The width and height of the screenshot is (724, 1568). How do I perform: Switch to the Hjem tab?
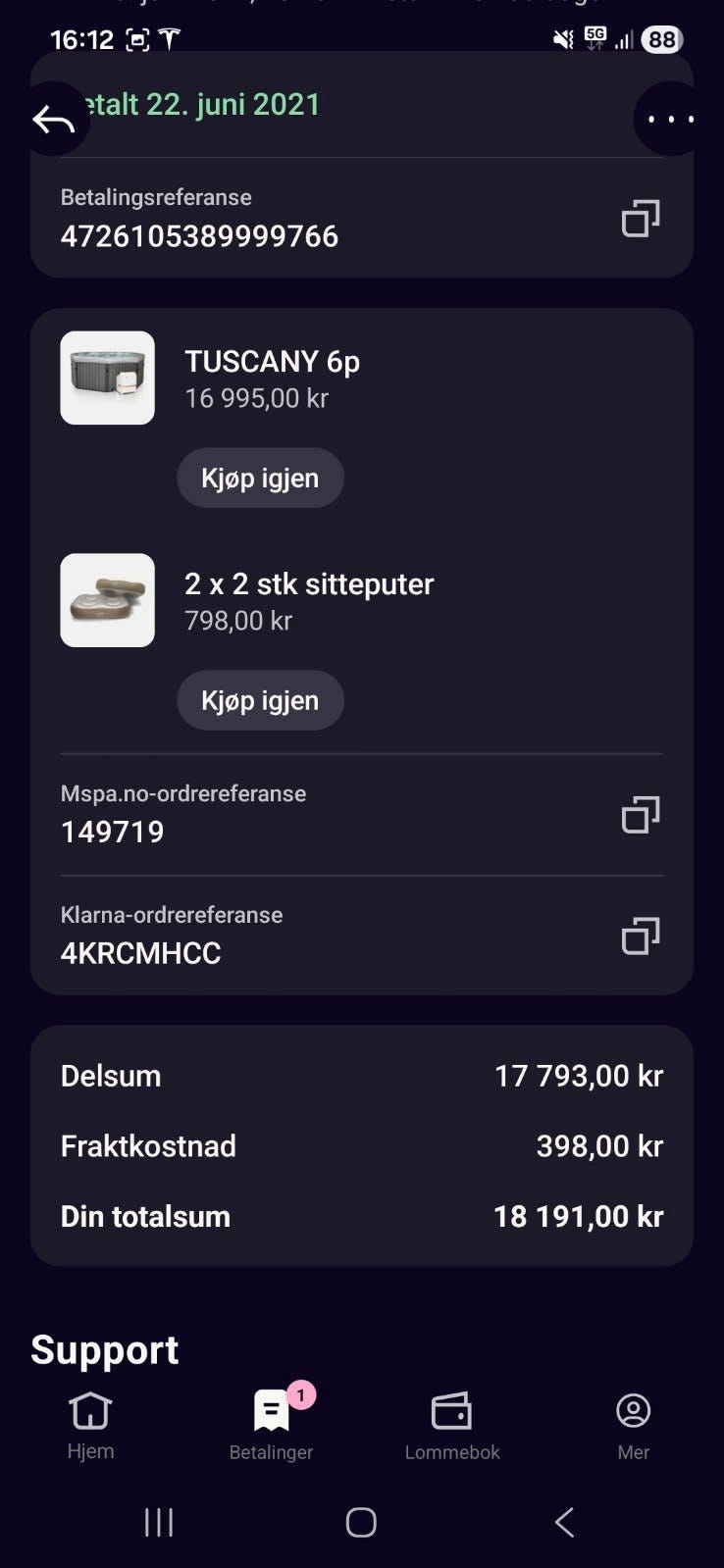tap(90, 1425)
